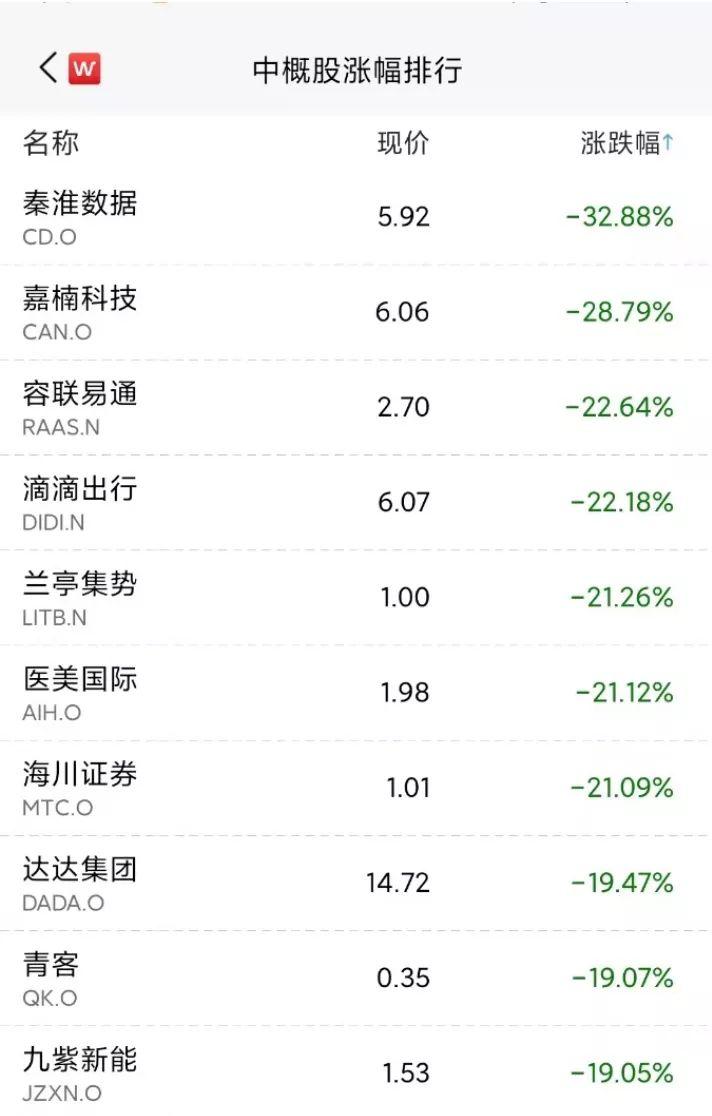Go back using the arrow icon
Image resolution: width=712 pixels, height=1116 pixels.
[x=48, y=69]
